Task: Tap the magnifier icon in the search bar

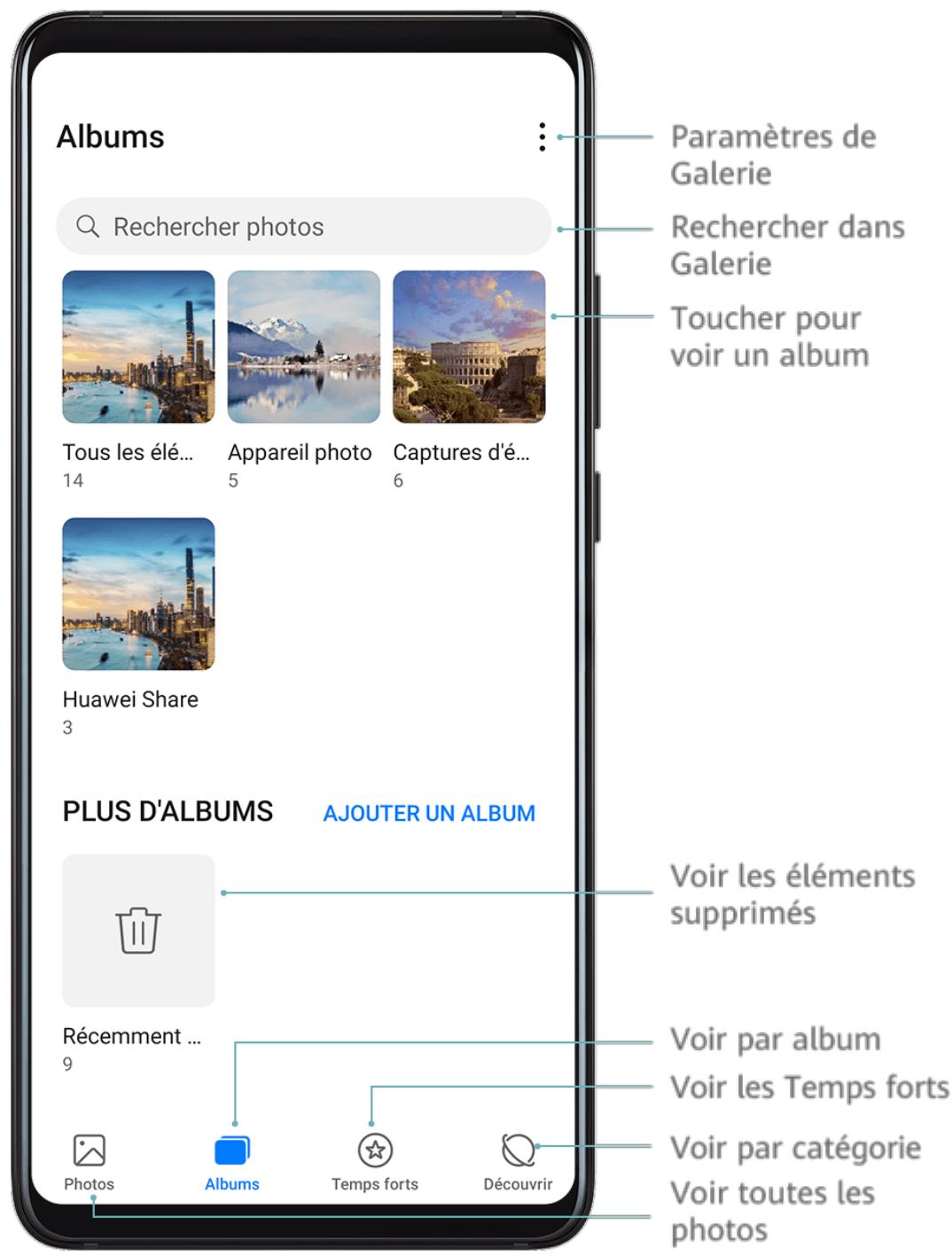Action: [x=89, y=227]
